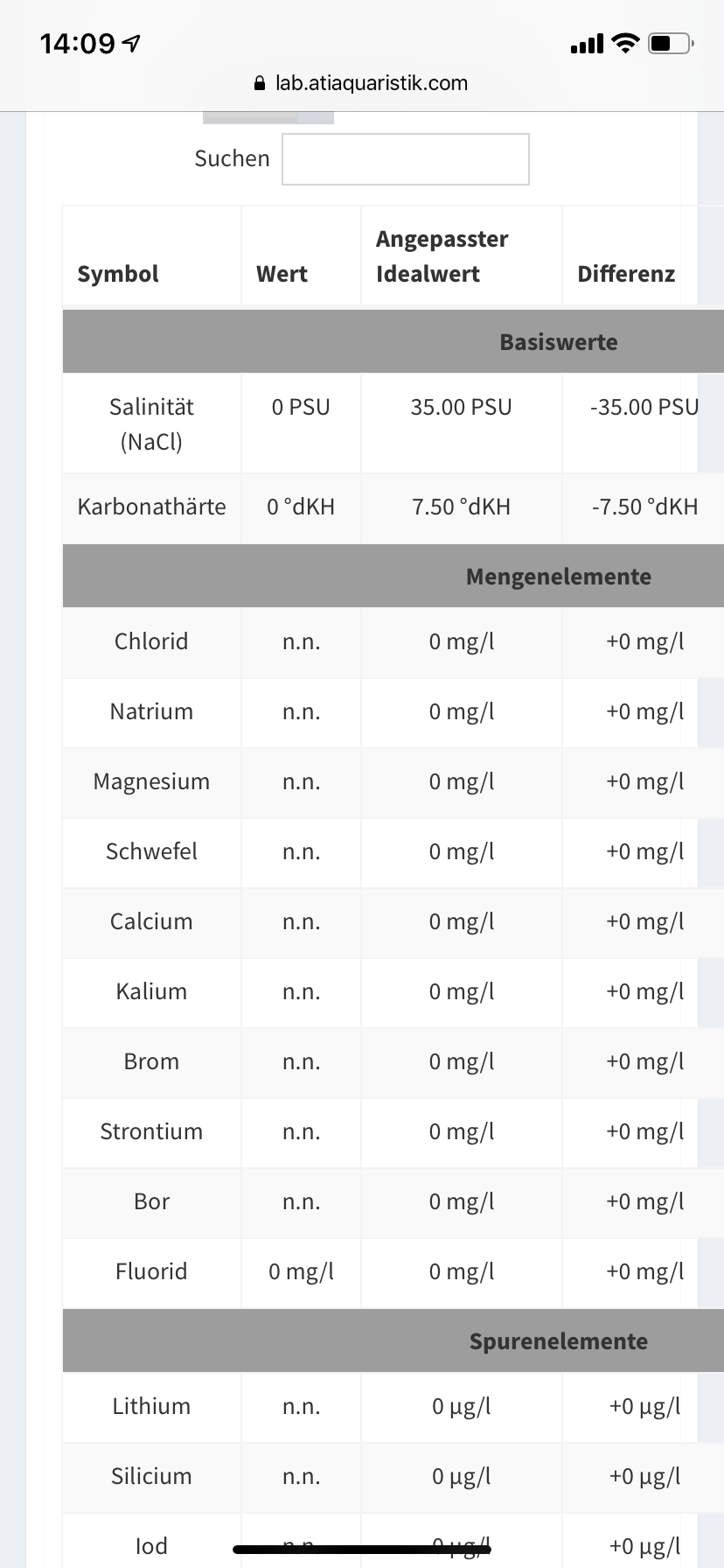The width and height of the screenshot is (724, 1568).
Task: Sort table by Differenz column
Action: [626, 274]
